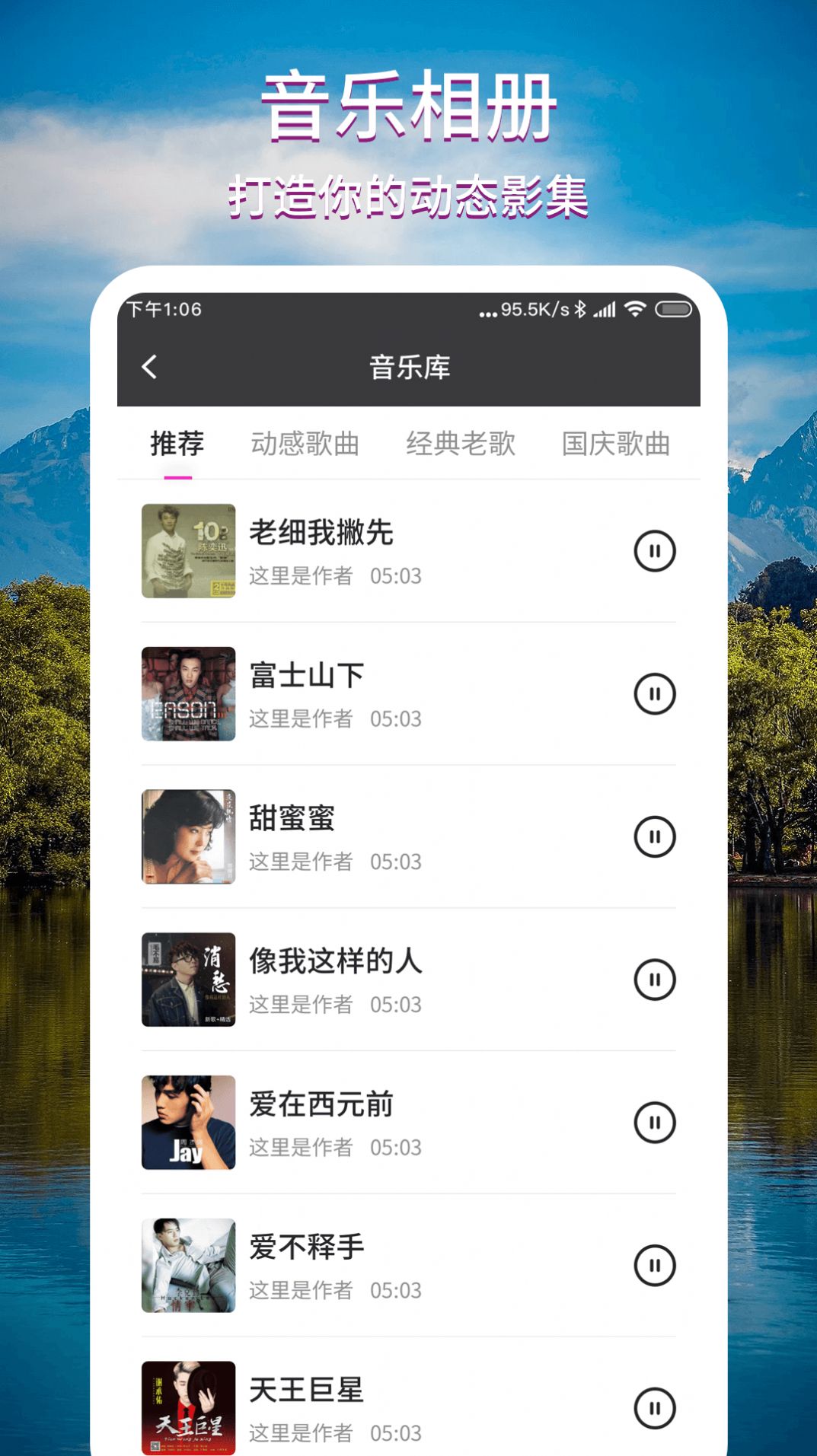Select the 国庆歌曲 tab
This screenshot has width=817, height=1456.
[x=617, y=444]
